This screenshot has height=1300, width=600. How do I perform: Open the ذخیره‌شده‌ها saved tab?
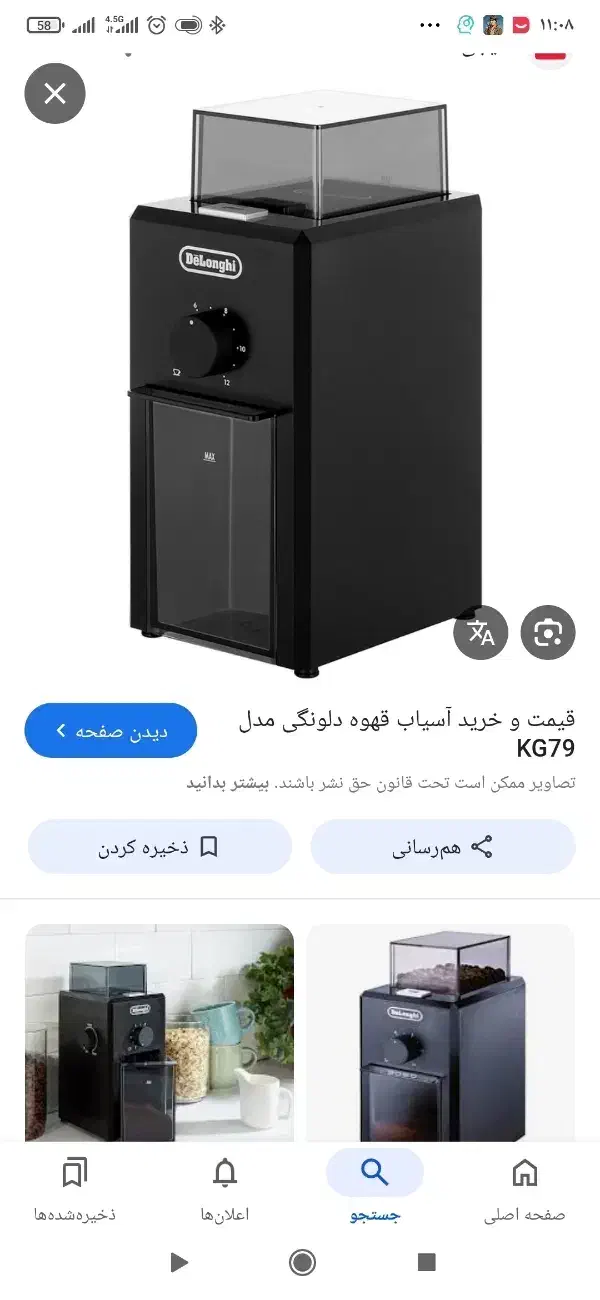click(x=75, y=1190)
